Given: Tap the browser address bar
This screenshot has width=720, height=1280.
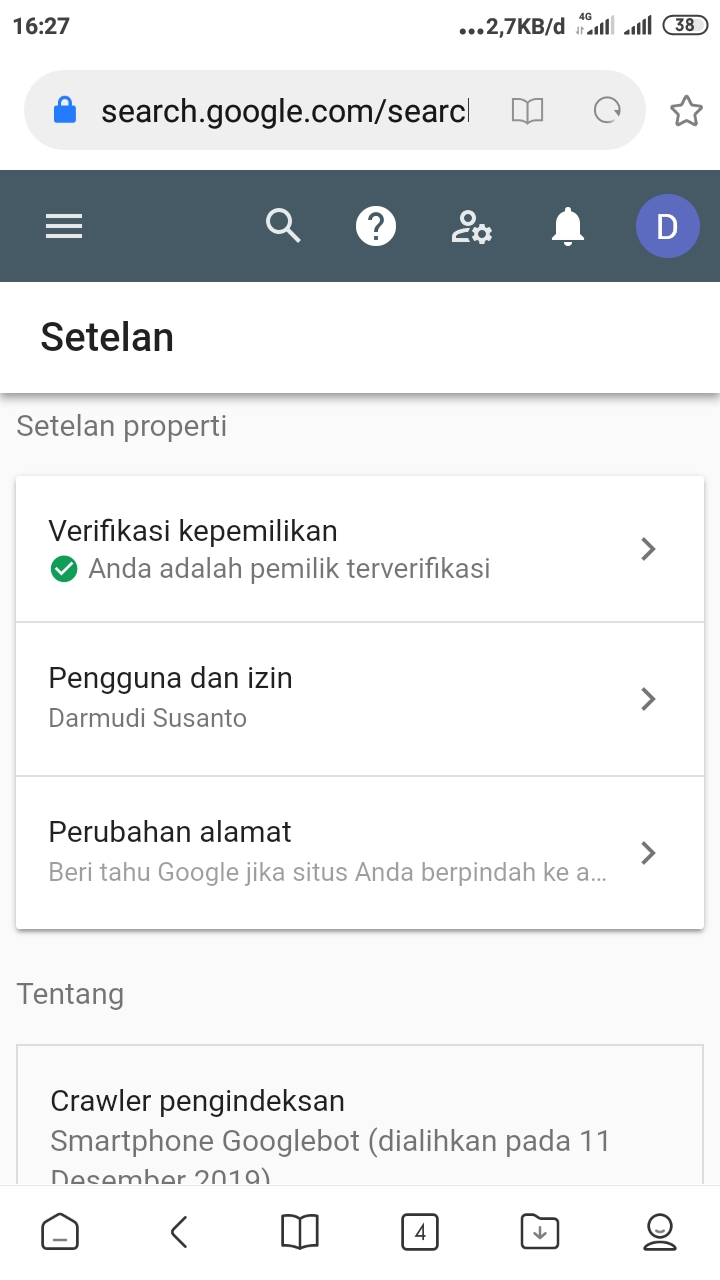Looking at the screenshot, I should (x=285, y=110).
